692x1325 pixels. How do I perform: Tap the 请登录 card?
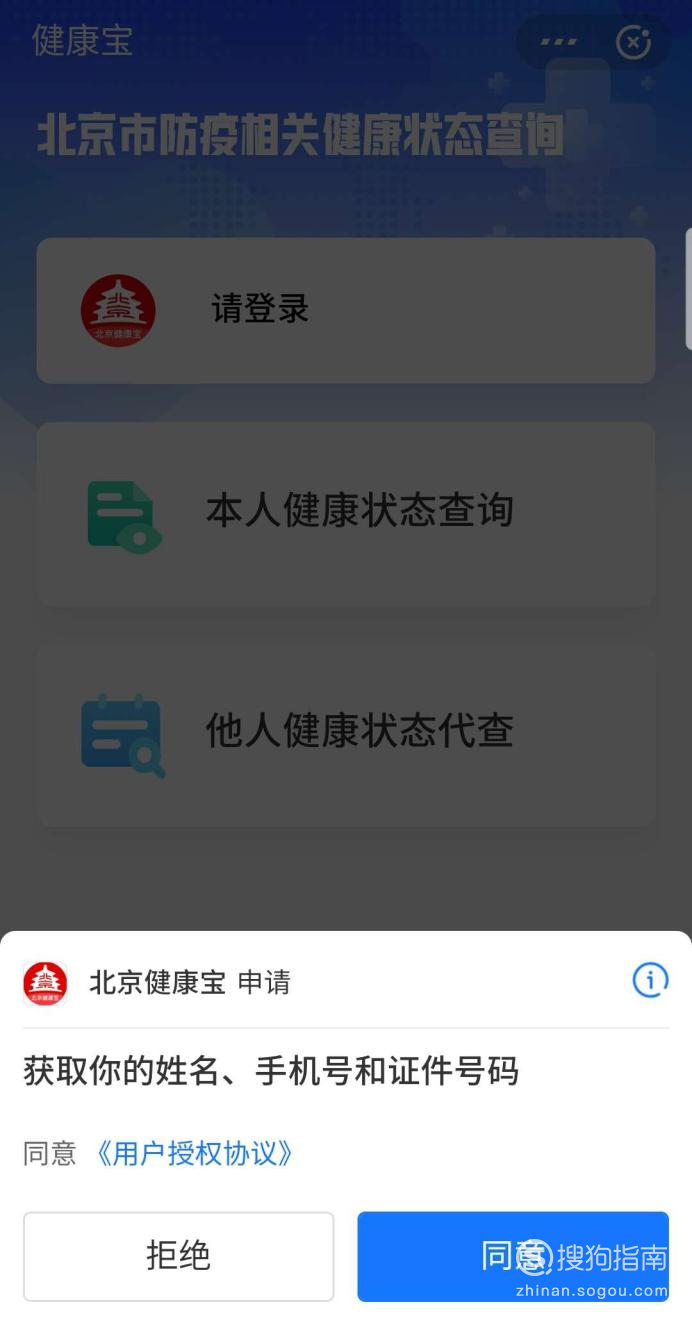pos(345,310)
